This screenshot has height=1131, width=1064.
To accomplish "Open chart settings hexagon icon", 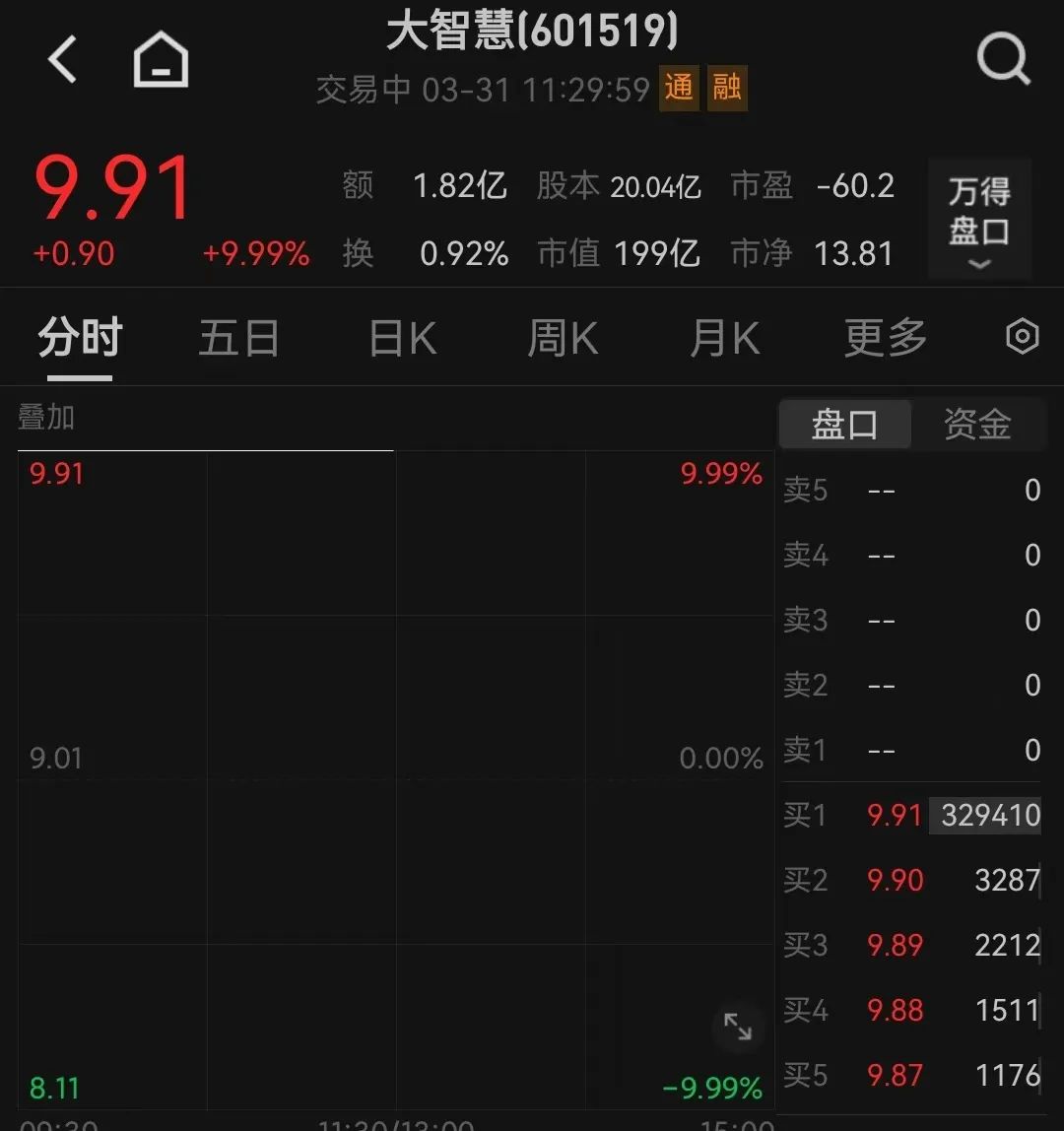I will (x=1022, y=337).
